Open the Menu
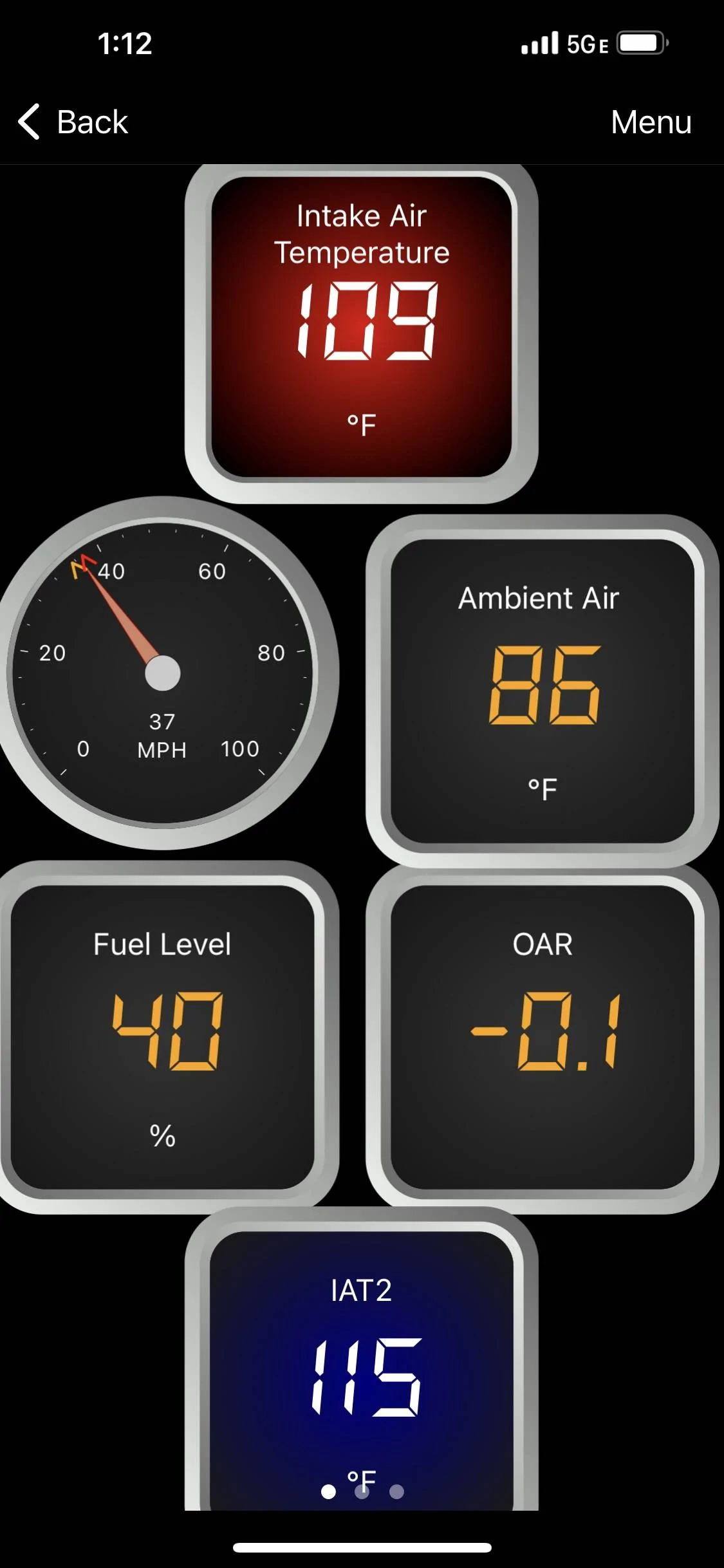The height and width of the screenshot is (1568, 724). coord(651,122)
